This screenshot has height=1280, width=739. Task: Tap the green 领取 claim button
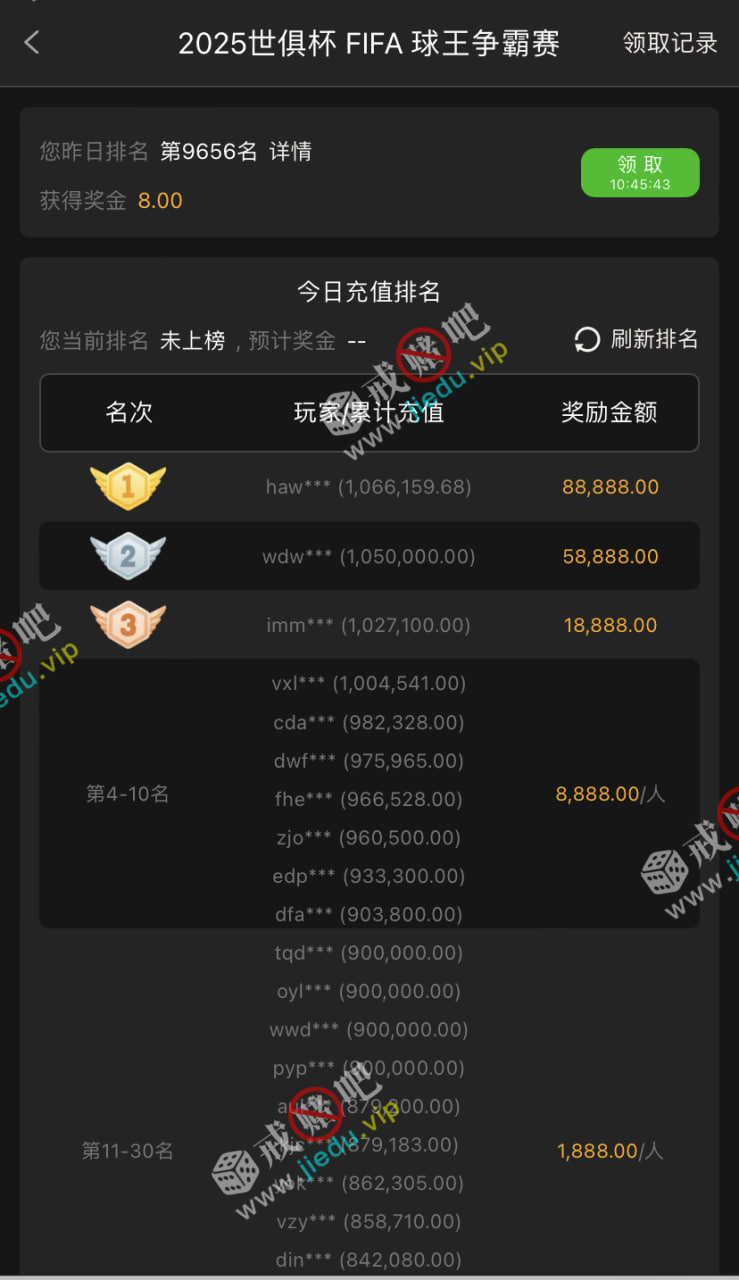pos(640,172)
